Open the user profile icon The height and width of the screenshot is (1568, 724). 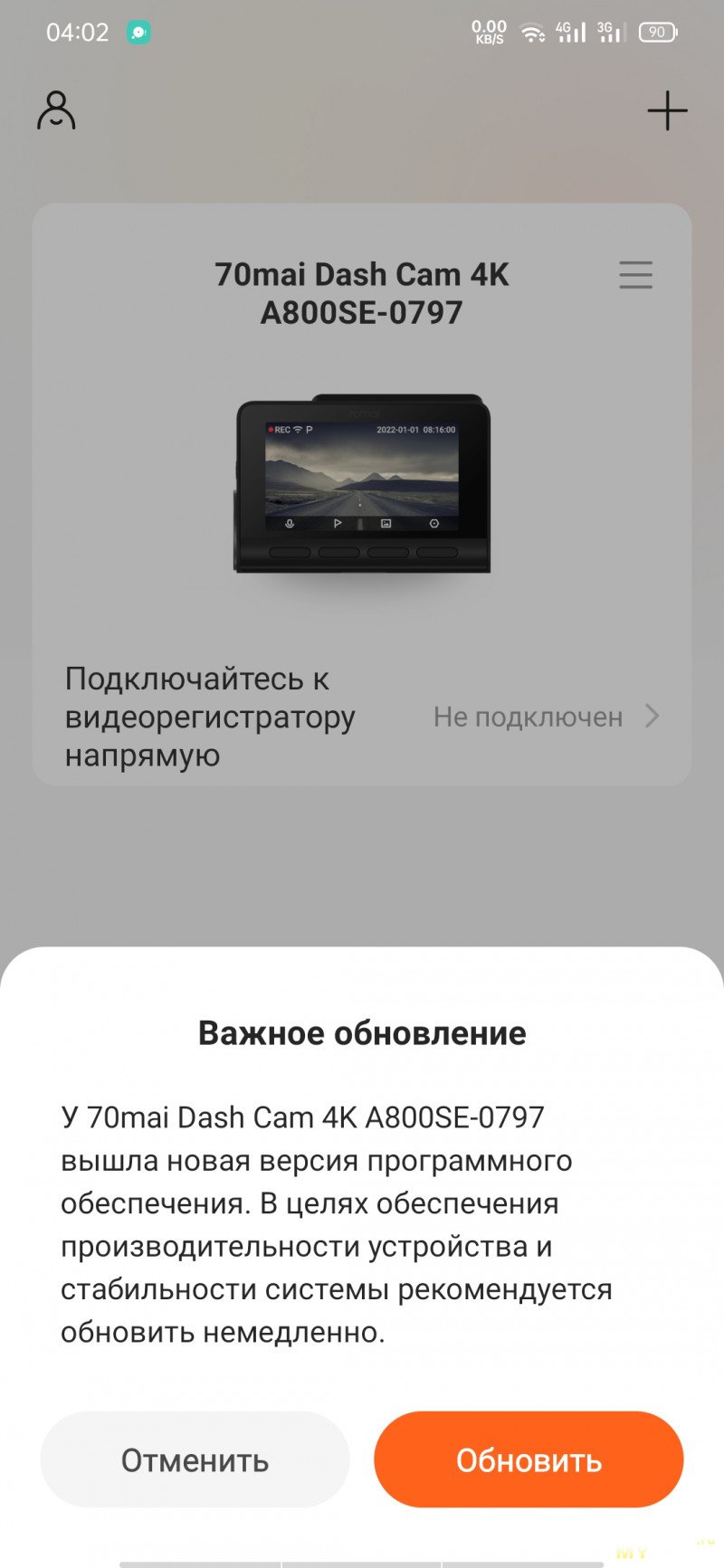pyautogui.click(x=56, y=110)
